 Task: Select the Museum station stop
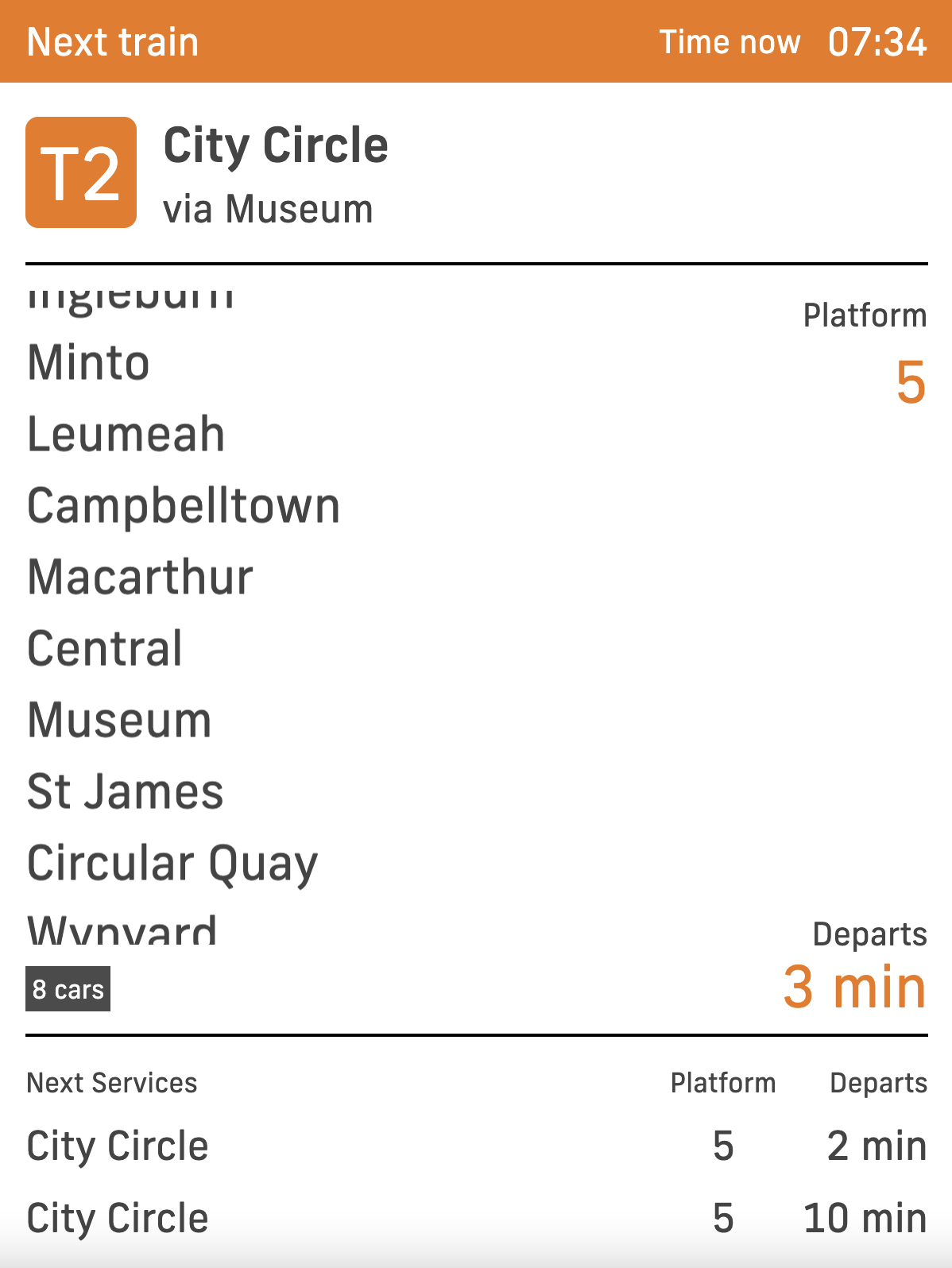tap(118, 720)
